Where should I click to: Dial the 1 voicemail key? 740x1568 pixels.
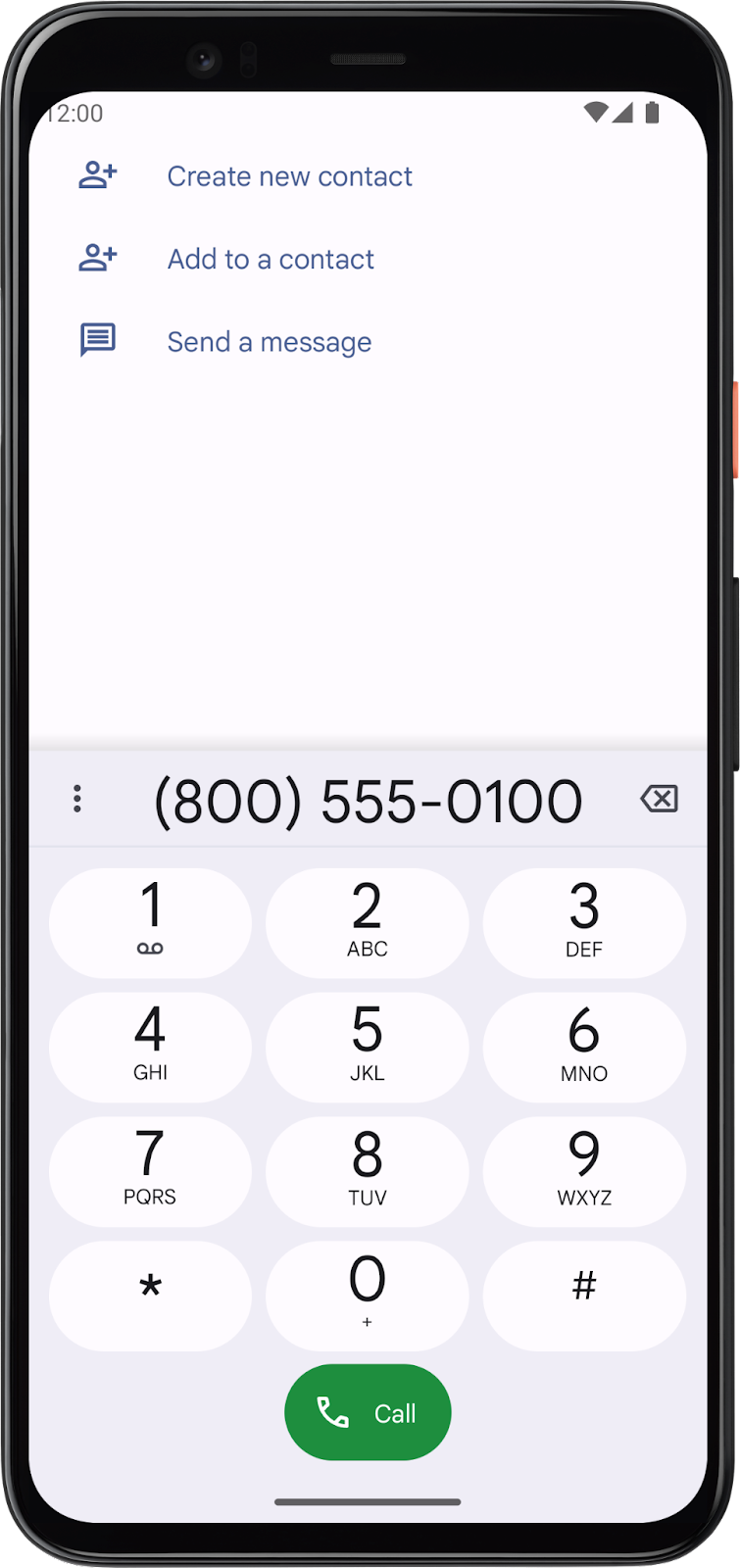150,922
